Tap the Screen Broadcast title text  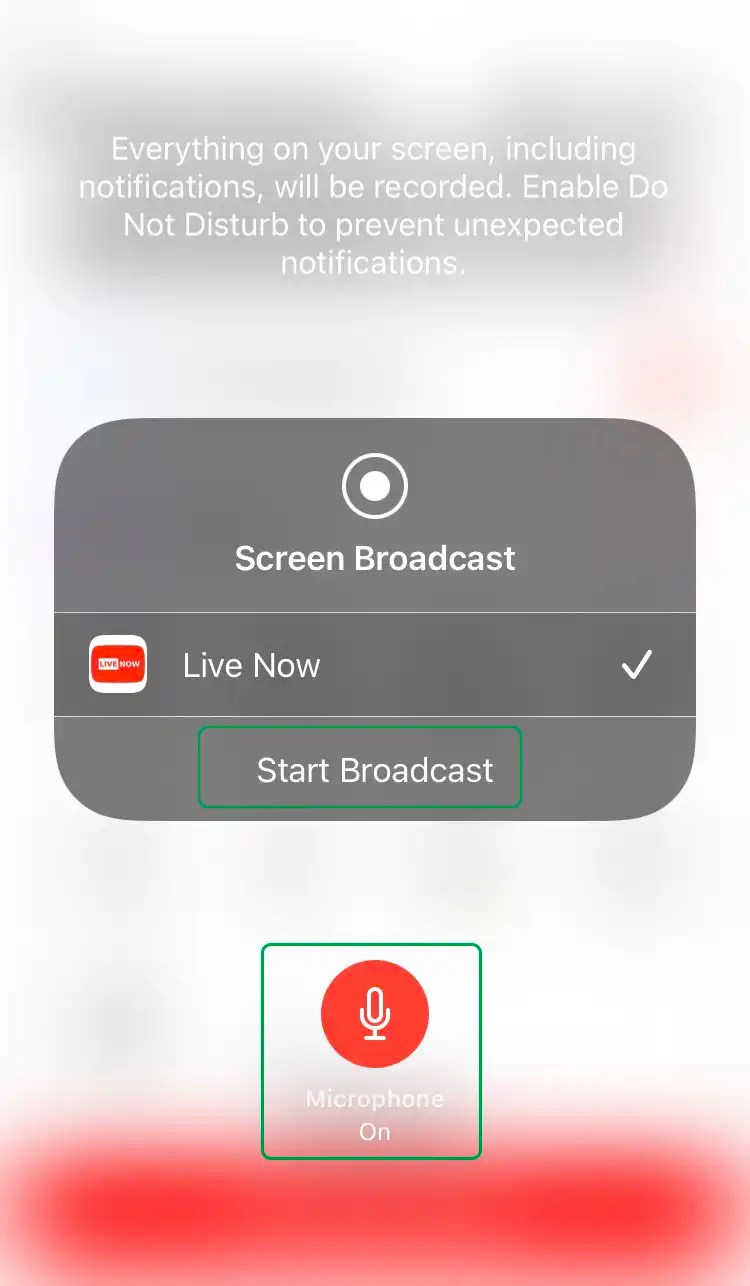(374, 558)
